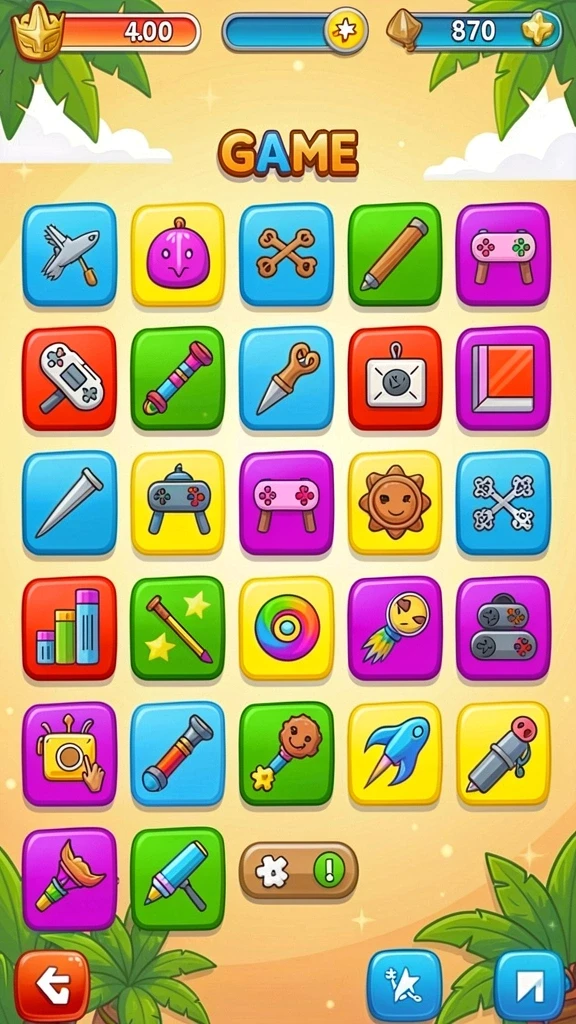The width and height of the screenshot is (576, 1024).
Task: Tap the silver nail on blue tile
Action: tap(69, 503)
